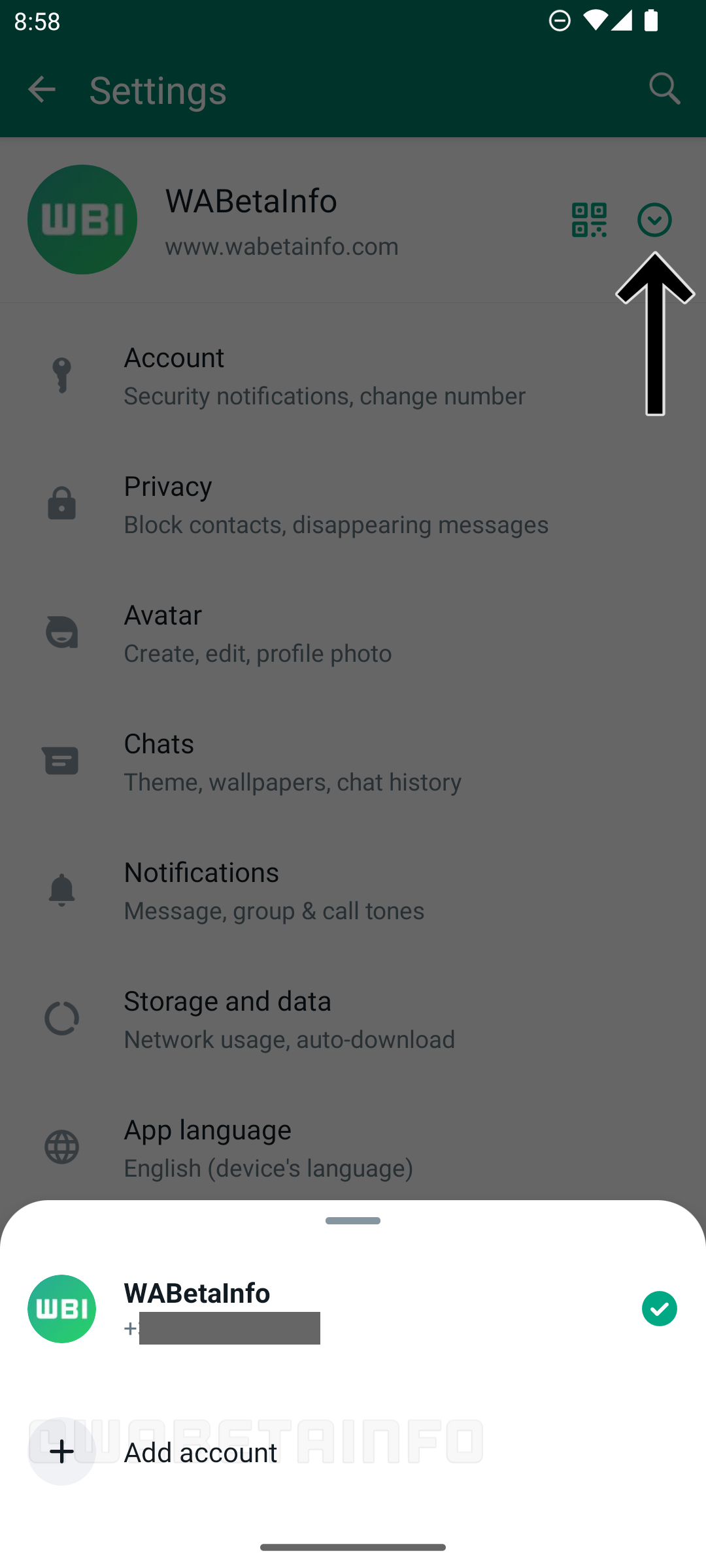Open the Avatar settings icon
Image resolution: width=706 pixels, height=1568 pixels.
pos(61,632)
